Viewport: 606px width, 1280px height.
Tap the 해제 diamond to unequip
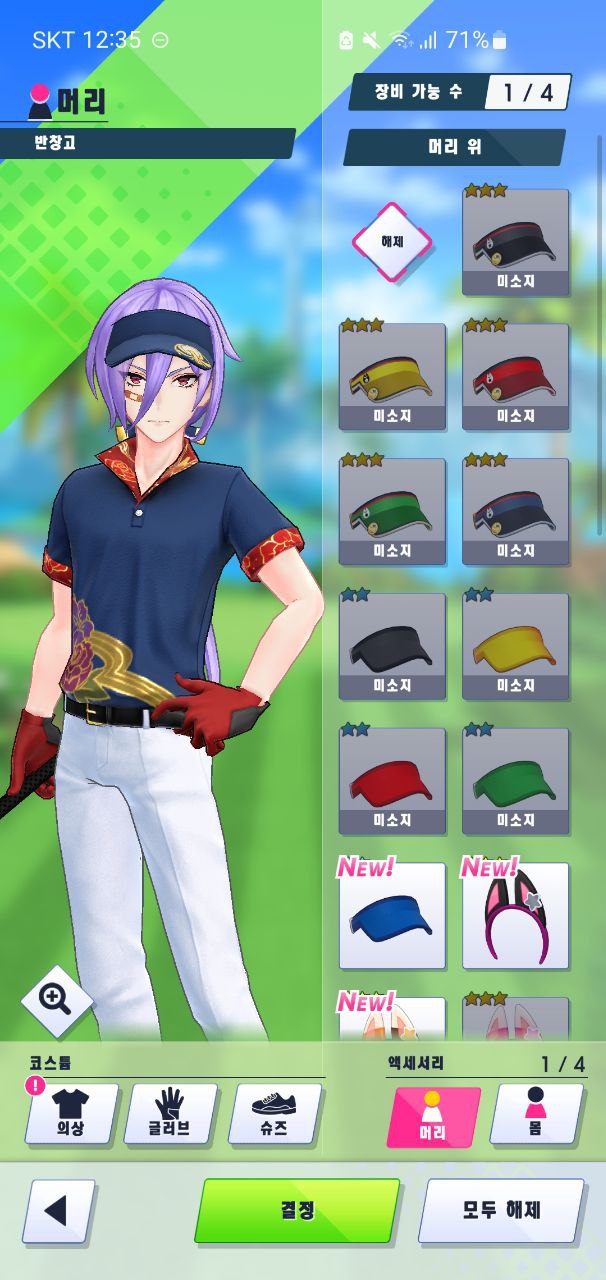coord(391,241)
